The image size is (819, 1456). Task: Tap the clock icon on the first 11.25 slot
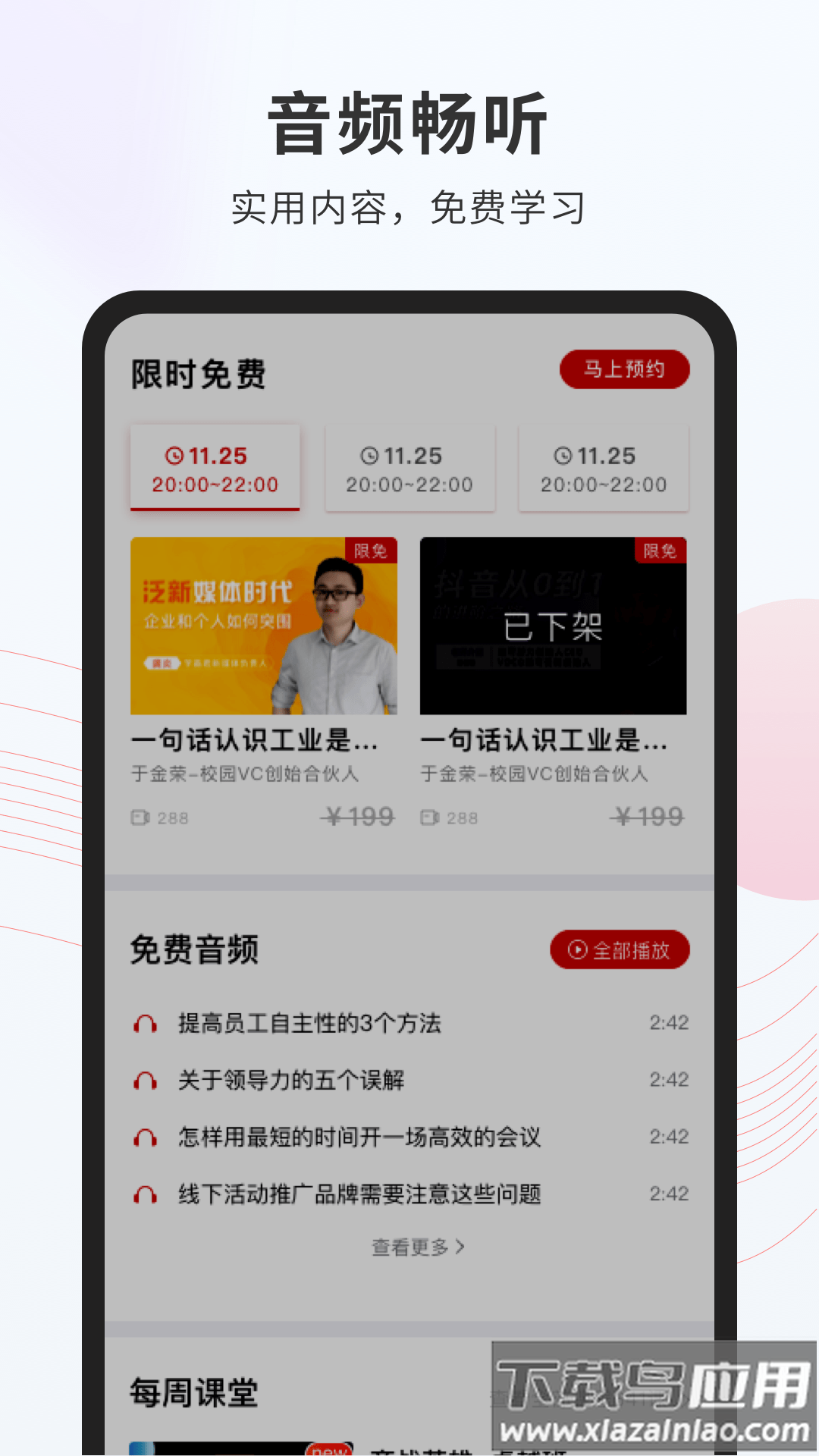[176, 456]
